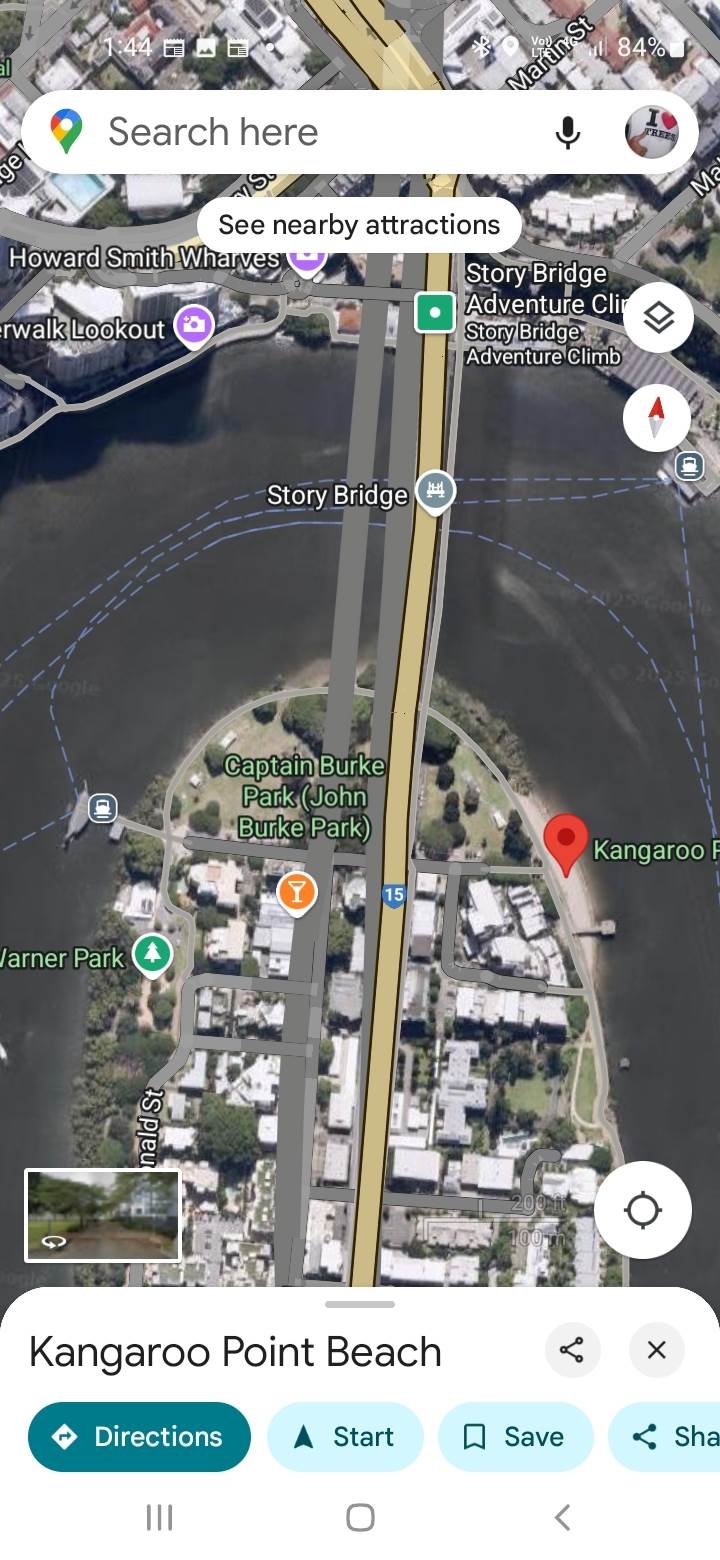The height and width of the screenshot is (1560, 720).
Task: Tap the ferry terminal icon near the wharf
Action: tap(102, 808)
